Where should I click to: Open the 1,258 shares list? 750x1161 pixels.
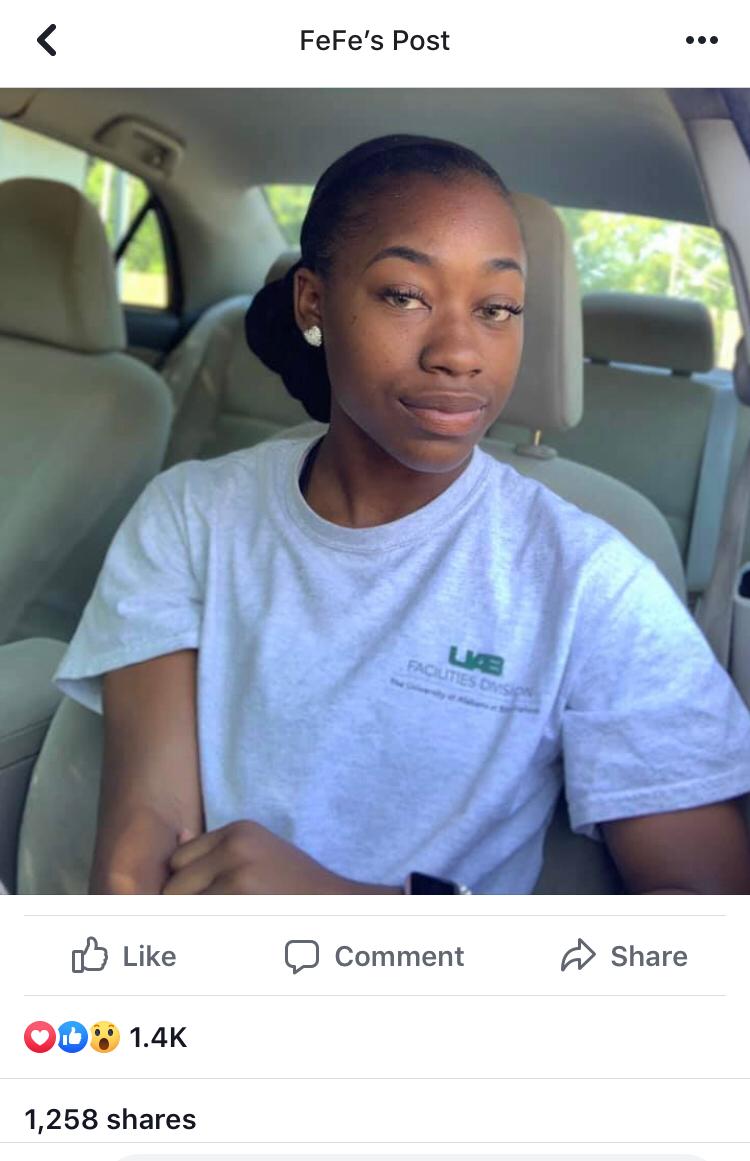click(x=111, y=1119)
